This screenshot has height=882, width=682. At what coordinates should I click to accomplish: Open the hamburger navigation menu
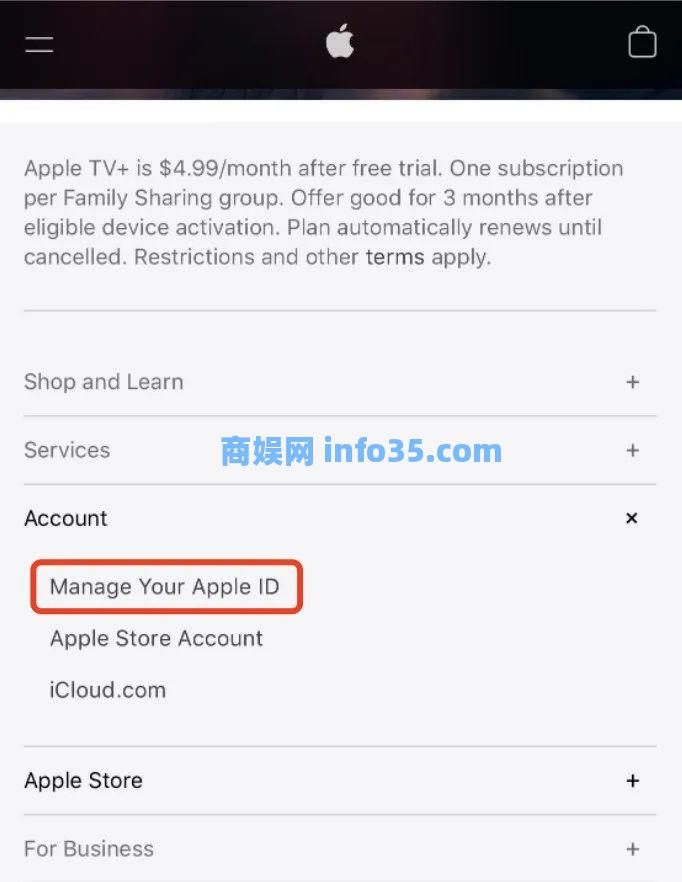[x=39, y=44]
